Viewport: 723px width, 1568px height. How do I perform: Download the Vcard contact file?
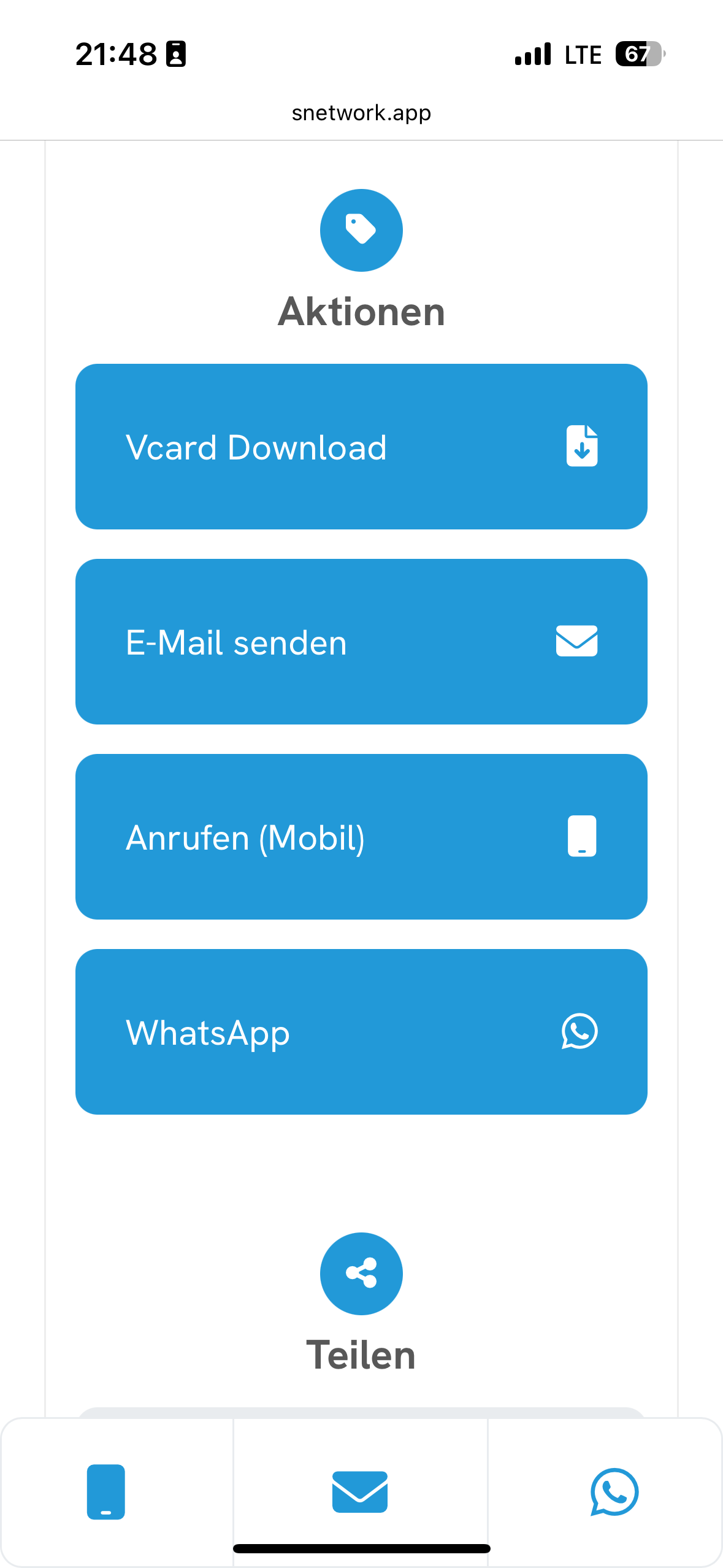(x=361, y=447)
